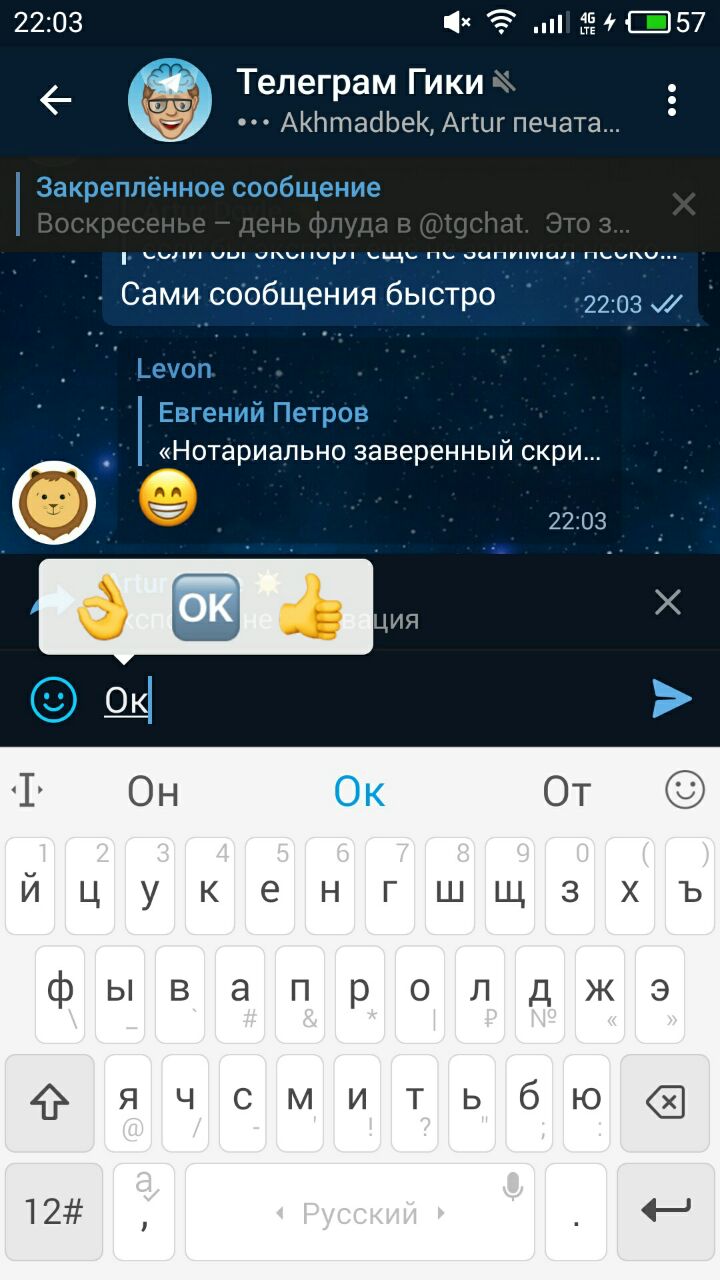Open the pinned message Закреплённое сообщение
This screenshot has height=1280, width=720.
[330, 205]
